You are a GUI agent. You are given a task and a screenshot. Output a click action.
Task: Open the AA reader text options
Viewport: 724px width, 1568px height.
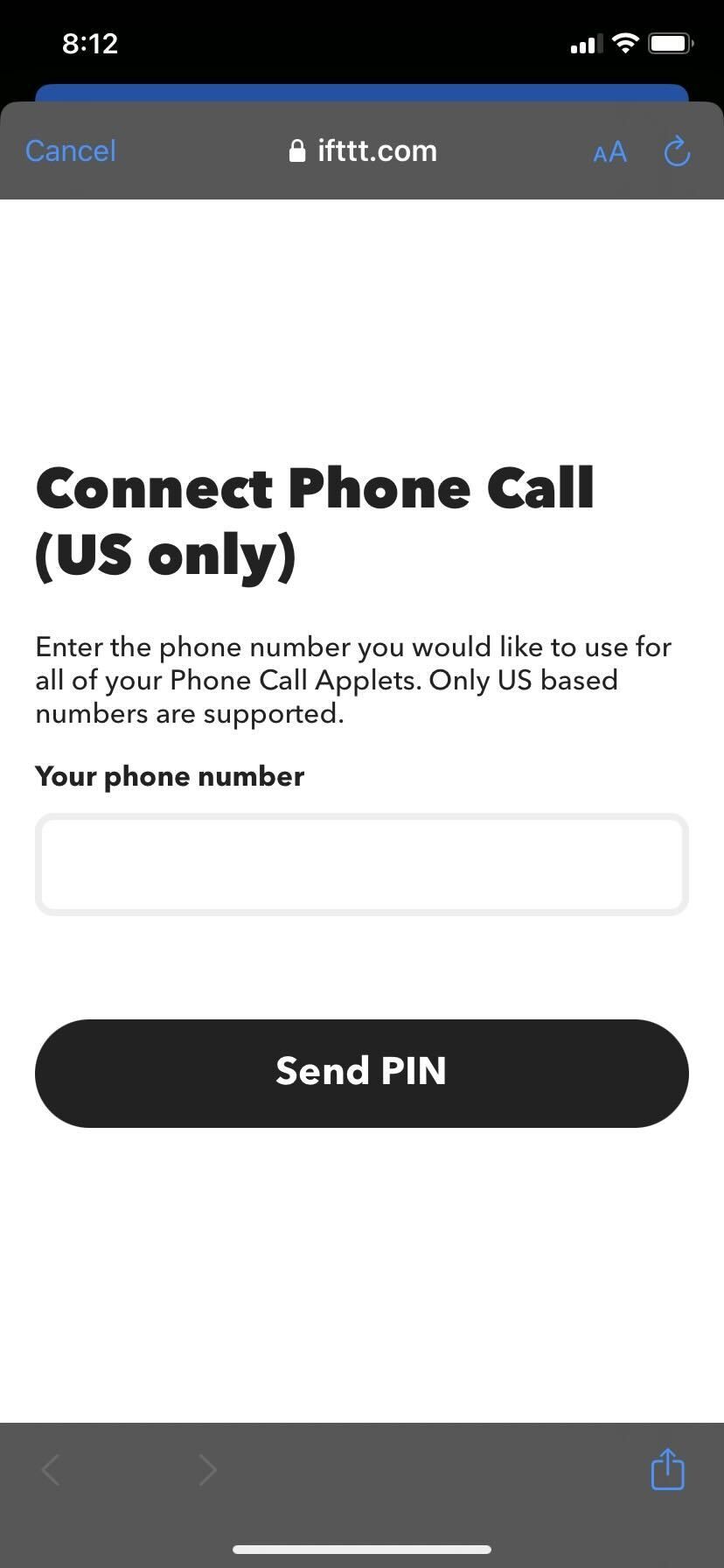(x=609, y=152)
